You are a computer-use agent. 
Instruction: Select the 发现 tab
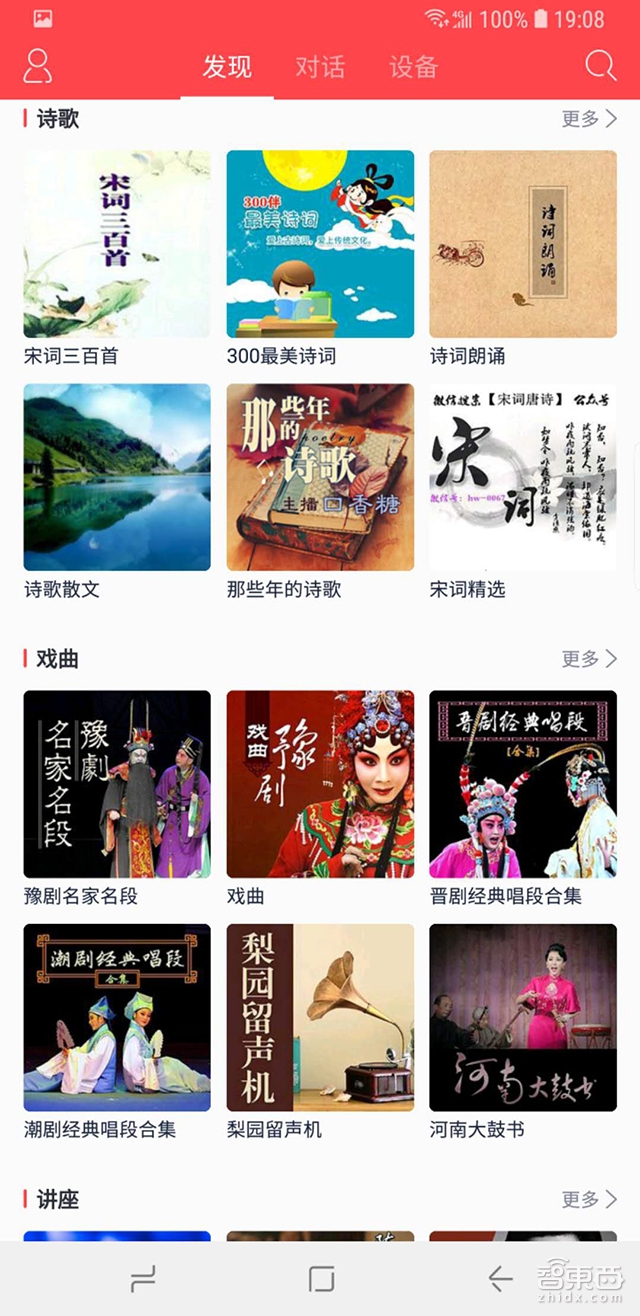pyautogui.click(x=227, y=67)
